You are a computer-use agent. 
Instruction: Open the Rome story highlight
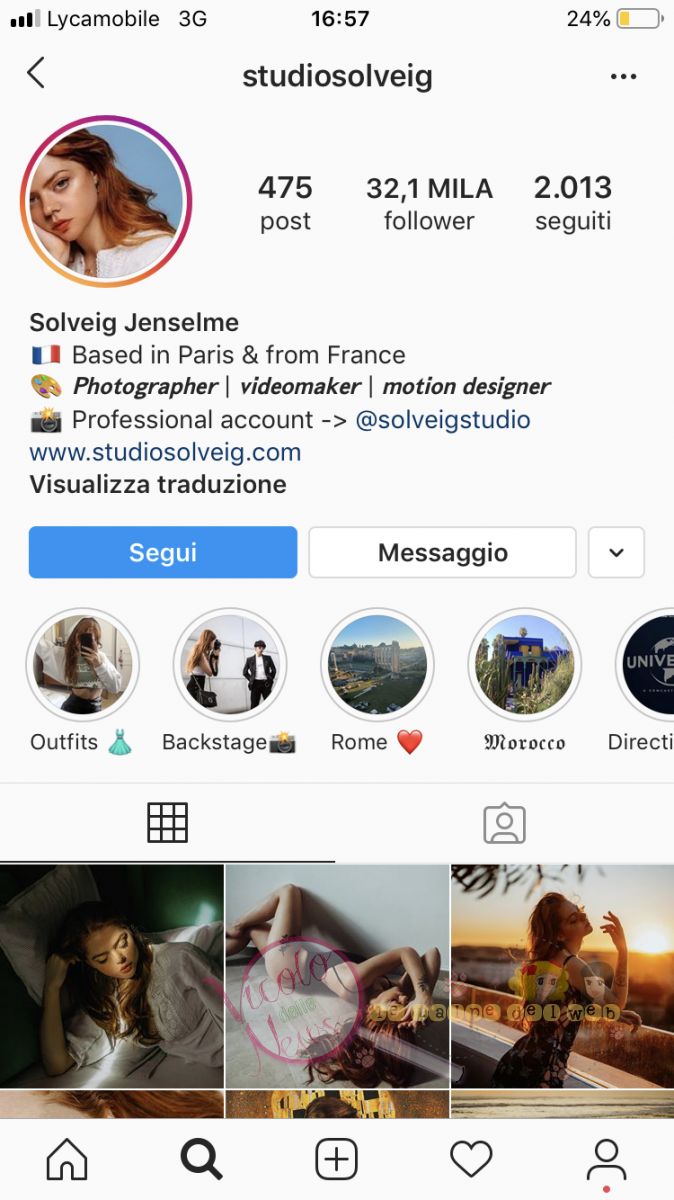(x=377, y=665)
